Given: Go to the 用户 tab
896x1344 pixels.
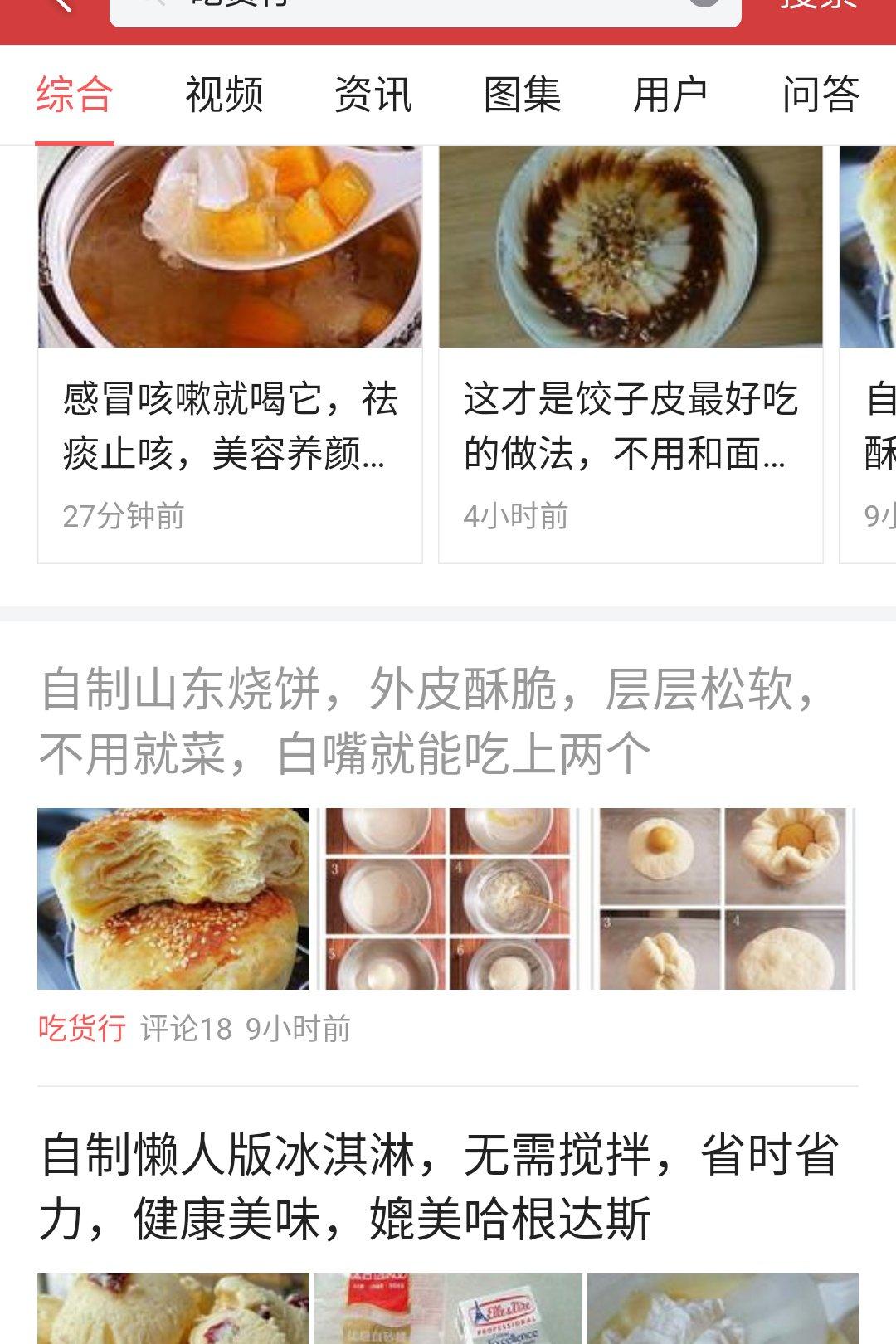Looking at the screenshot, I should 670,95.
